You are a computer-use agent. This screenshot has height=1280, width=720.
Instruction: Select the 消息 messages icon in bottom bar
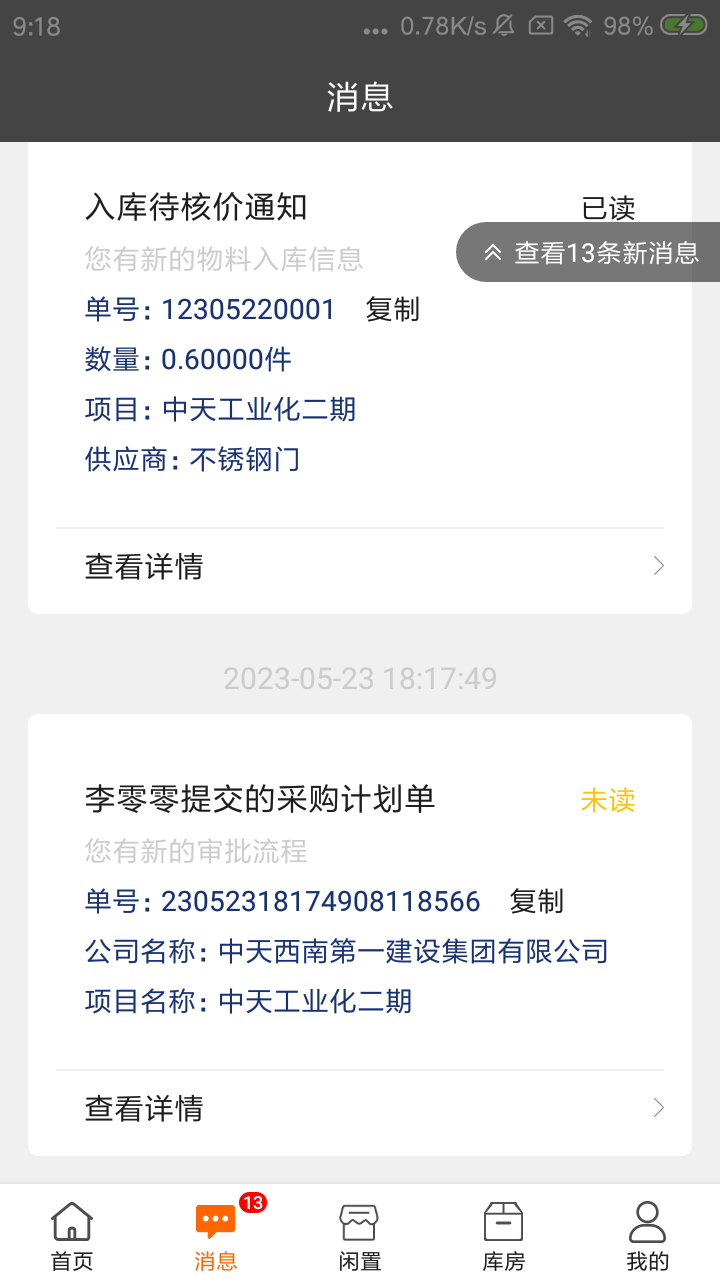(213, 1220)
